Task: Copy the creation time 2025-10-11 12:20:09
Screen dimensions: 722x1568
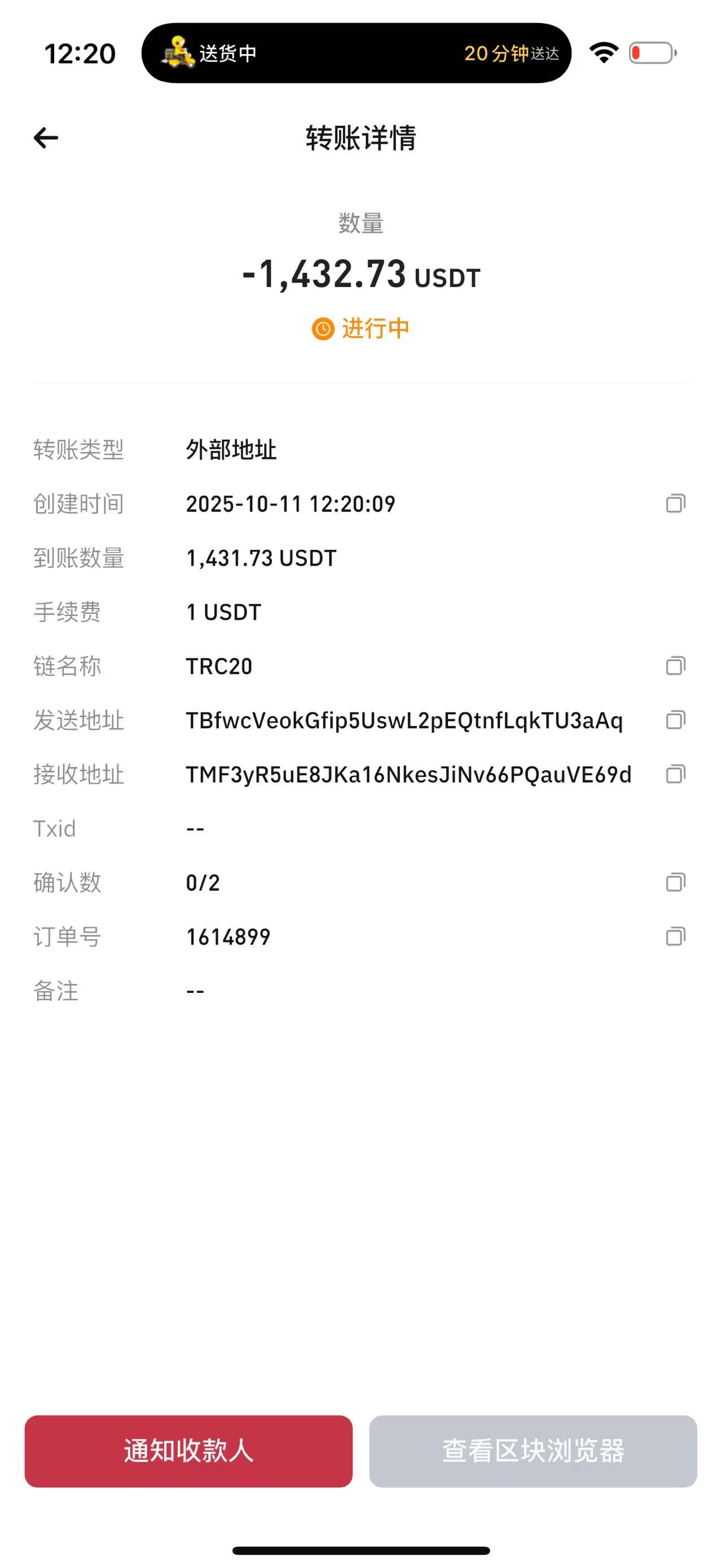Action: pyautogui.click(x=675, y=503)
